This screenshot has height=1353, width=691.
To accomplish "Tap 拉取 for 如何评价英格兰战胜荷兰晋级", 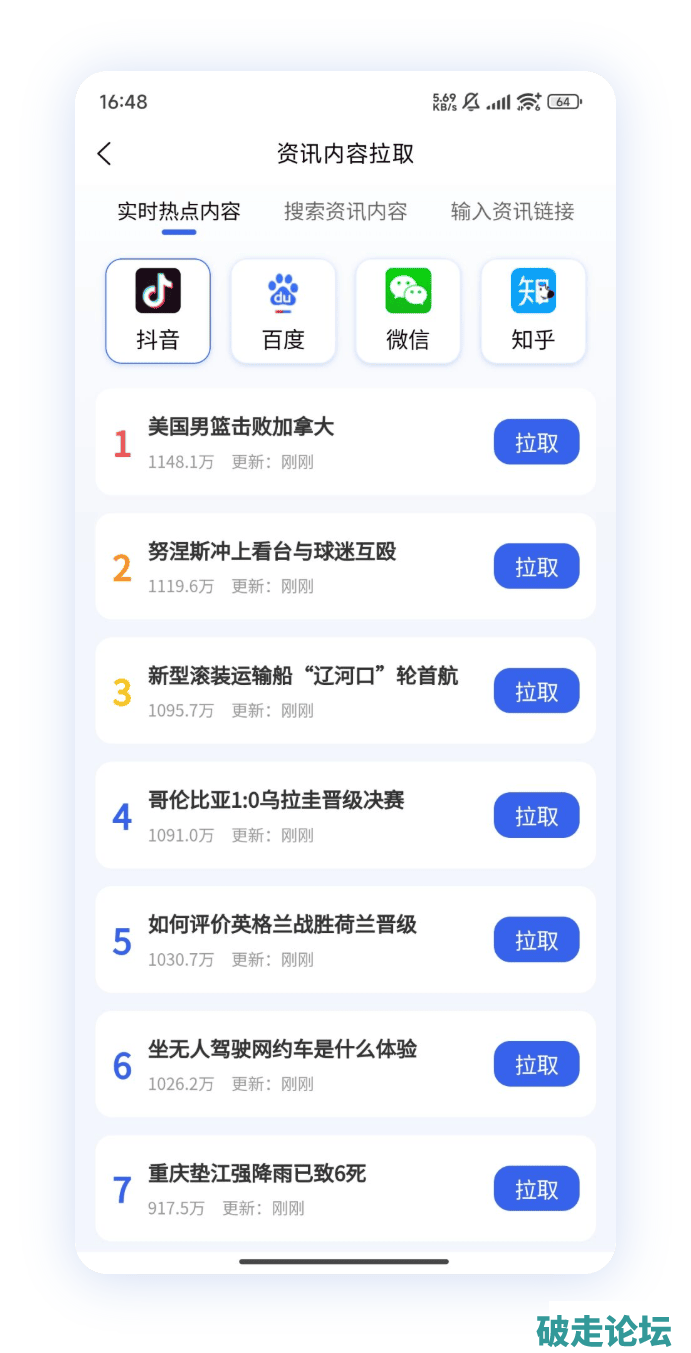I will point(536,940).
